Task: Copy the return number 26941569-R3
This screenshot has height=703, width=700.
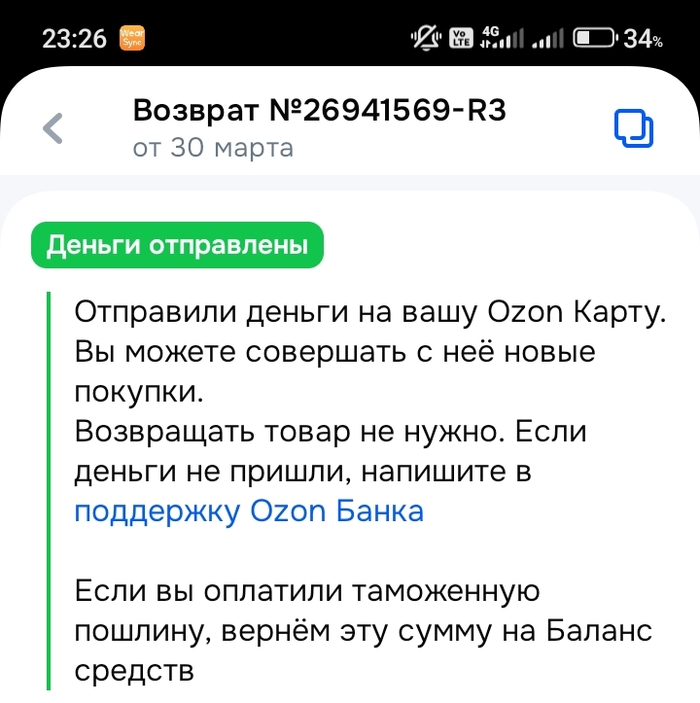Action: [x=633, y=128]
